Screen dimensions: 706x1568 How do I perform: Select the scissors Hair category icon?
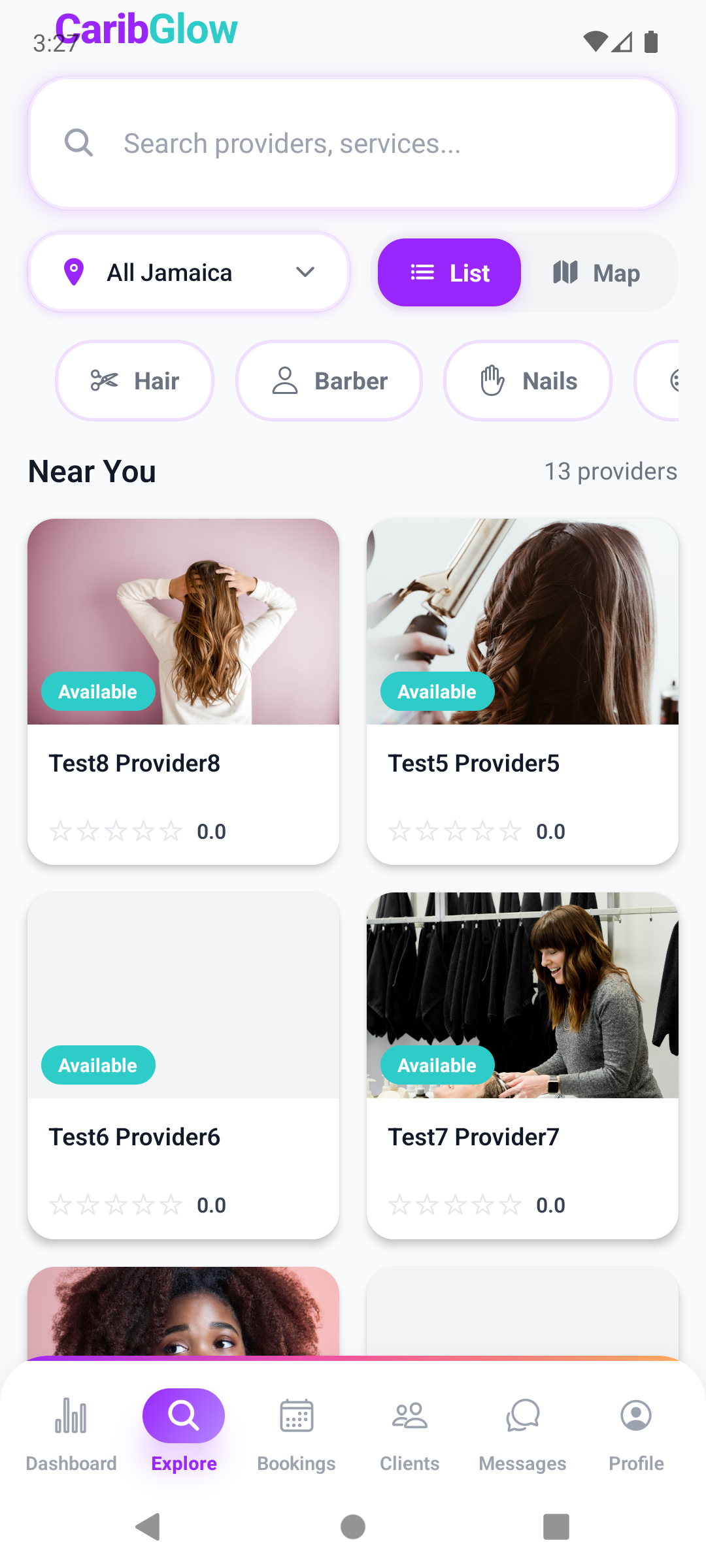105,380
